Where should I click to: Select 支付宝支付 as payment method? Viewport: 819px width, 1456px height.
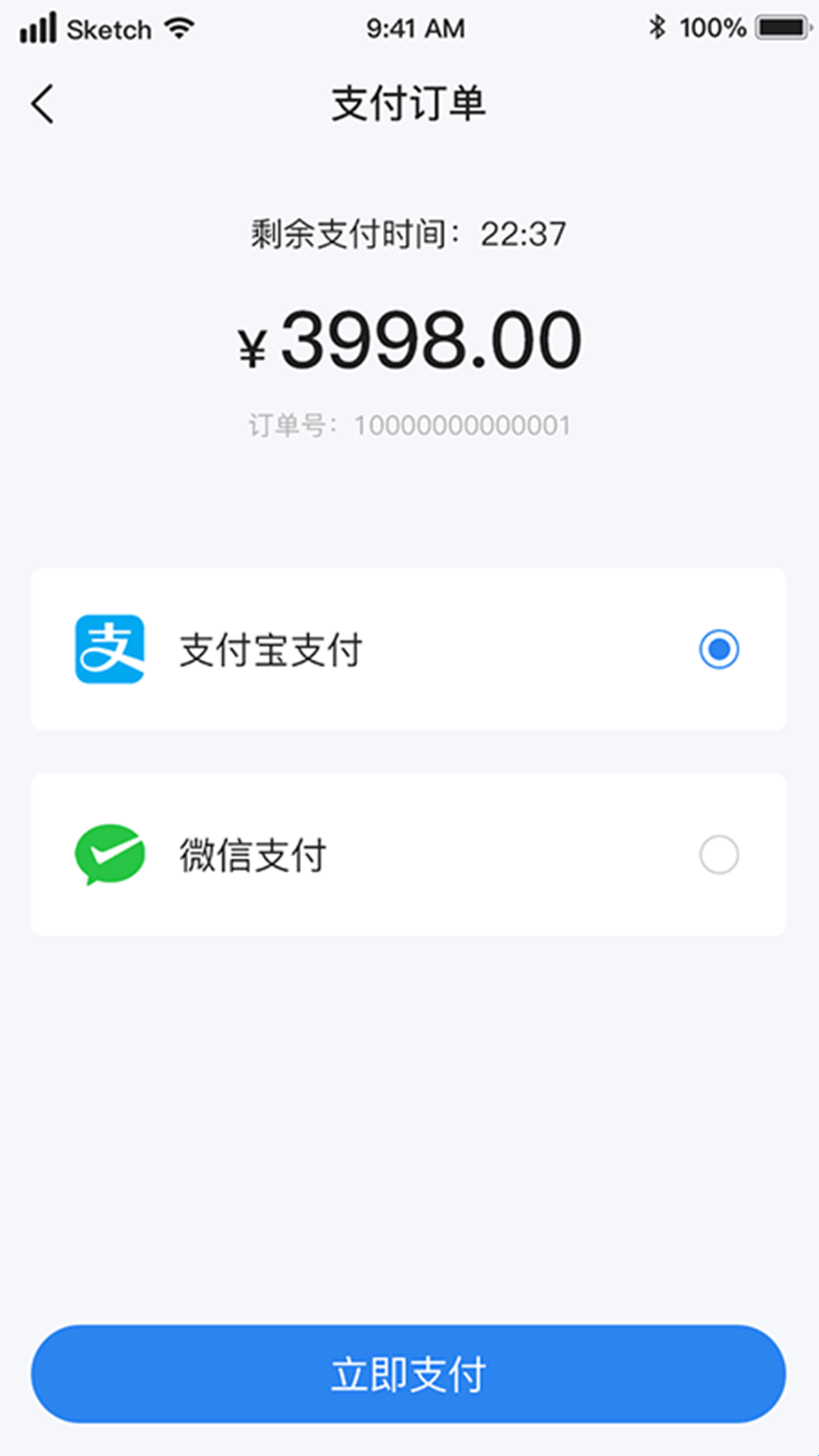tap(718, 650)
